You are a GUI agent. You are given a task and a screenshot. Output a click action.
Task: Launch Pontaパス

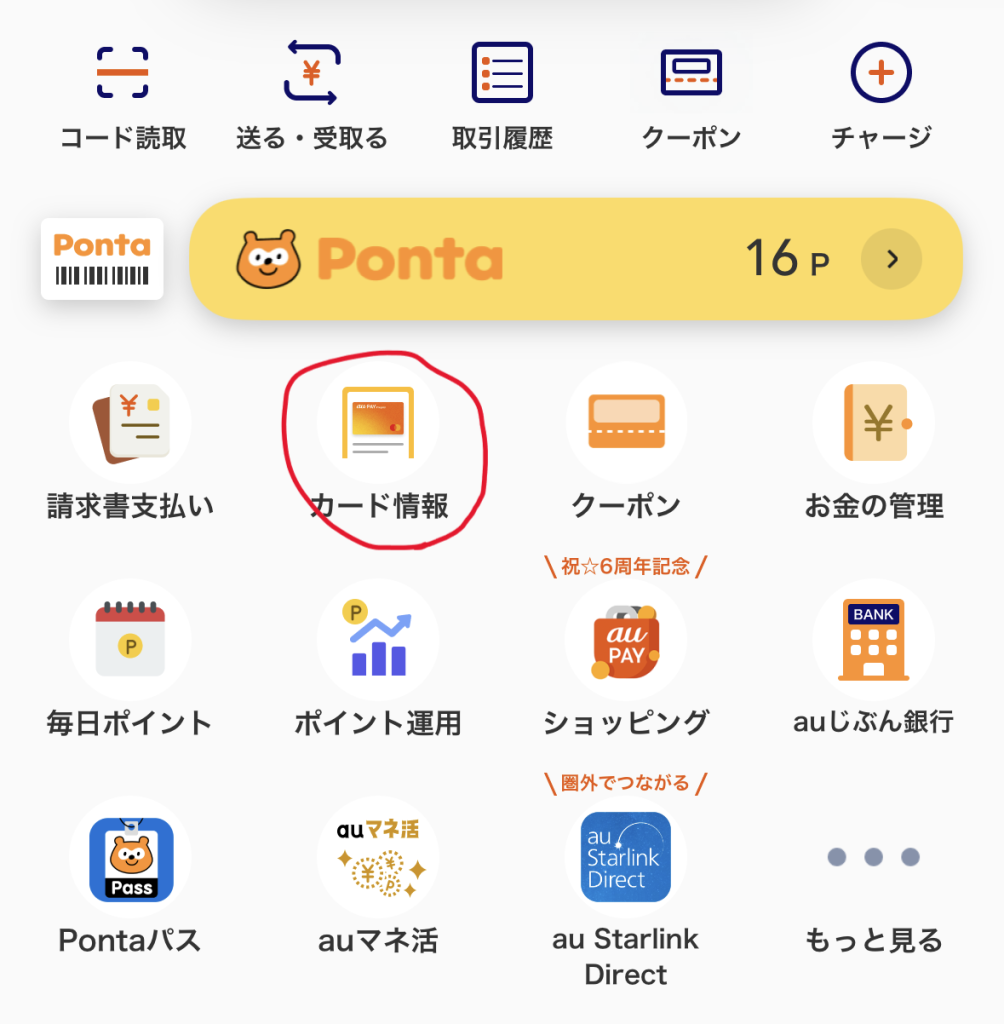(130, 876)
